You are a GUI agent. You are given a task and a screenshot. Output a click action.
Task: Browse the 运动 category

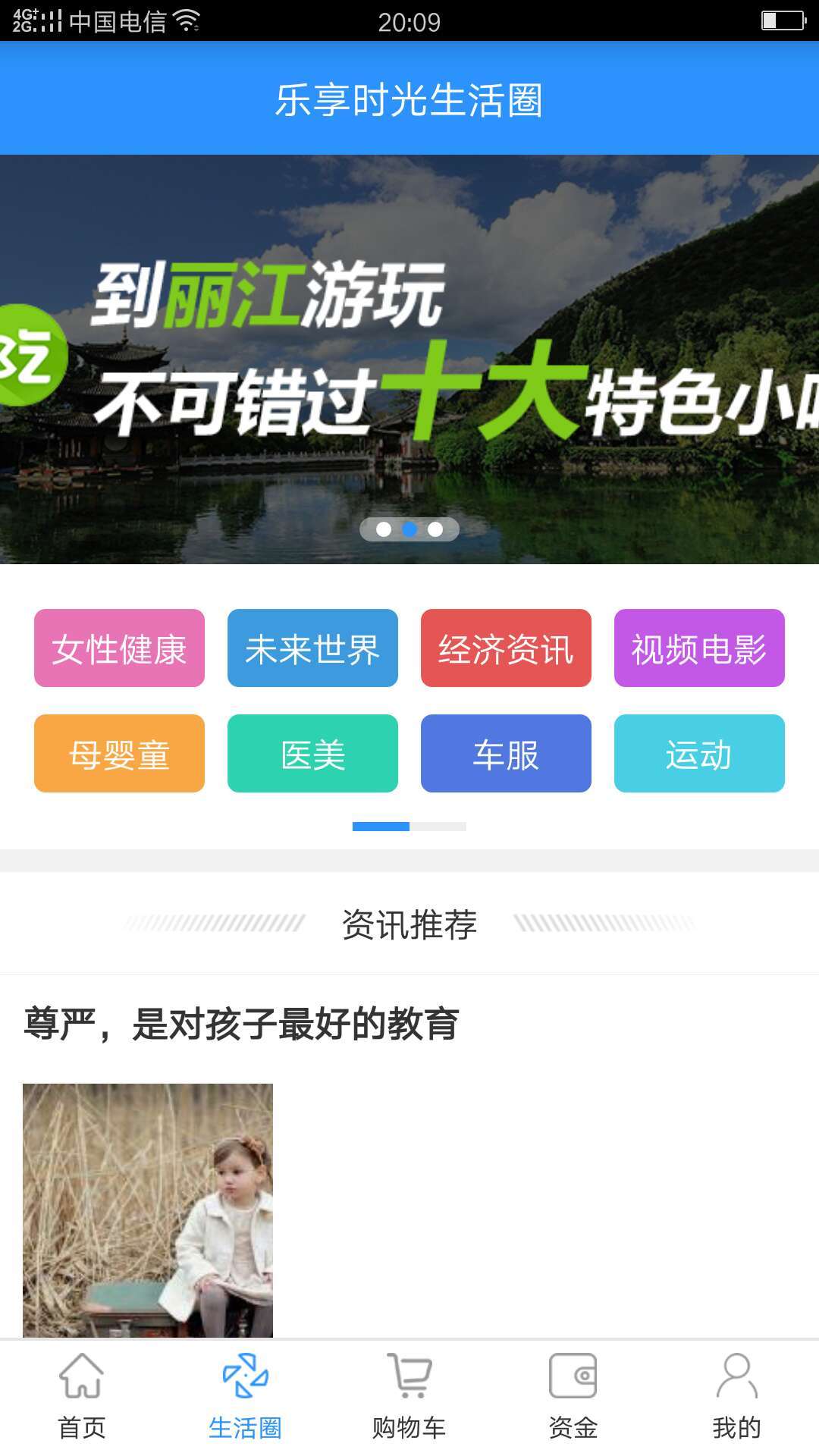click(699, 754)
